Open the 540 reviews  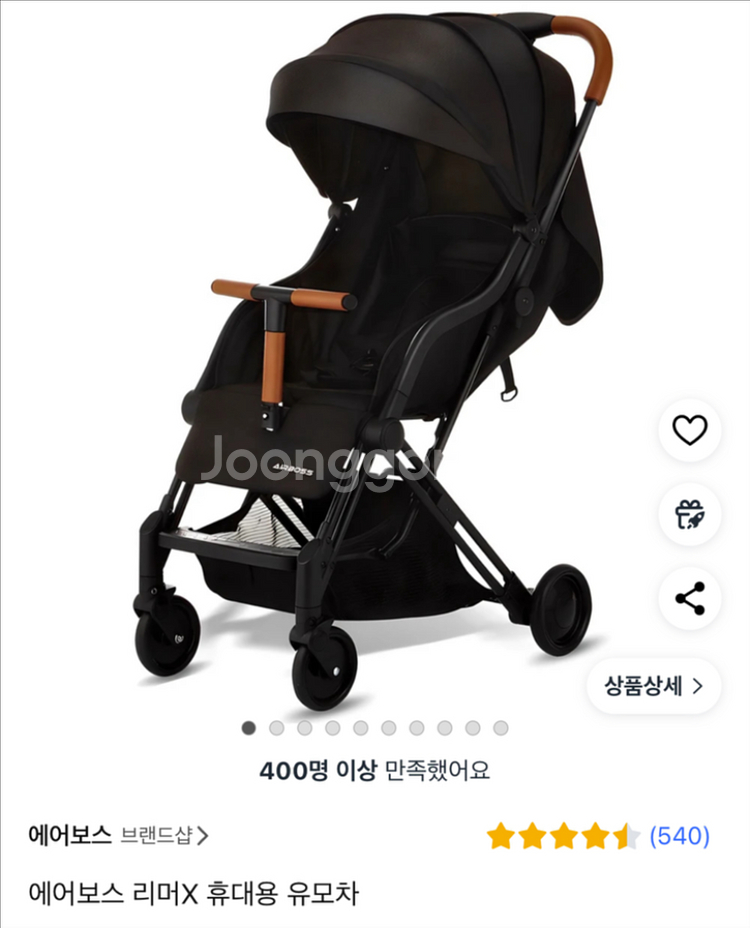coord(679,836)
